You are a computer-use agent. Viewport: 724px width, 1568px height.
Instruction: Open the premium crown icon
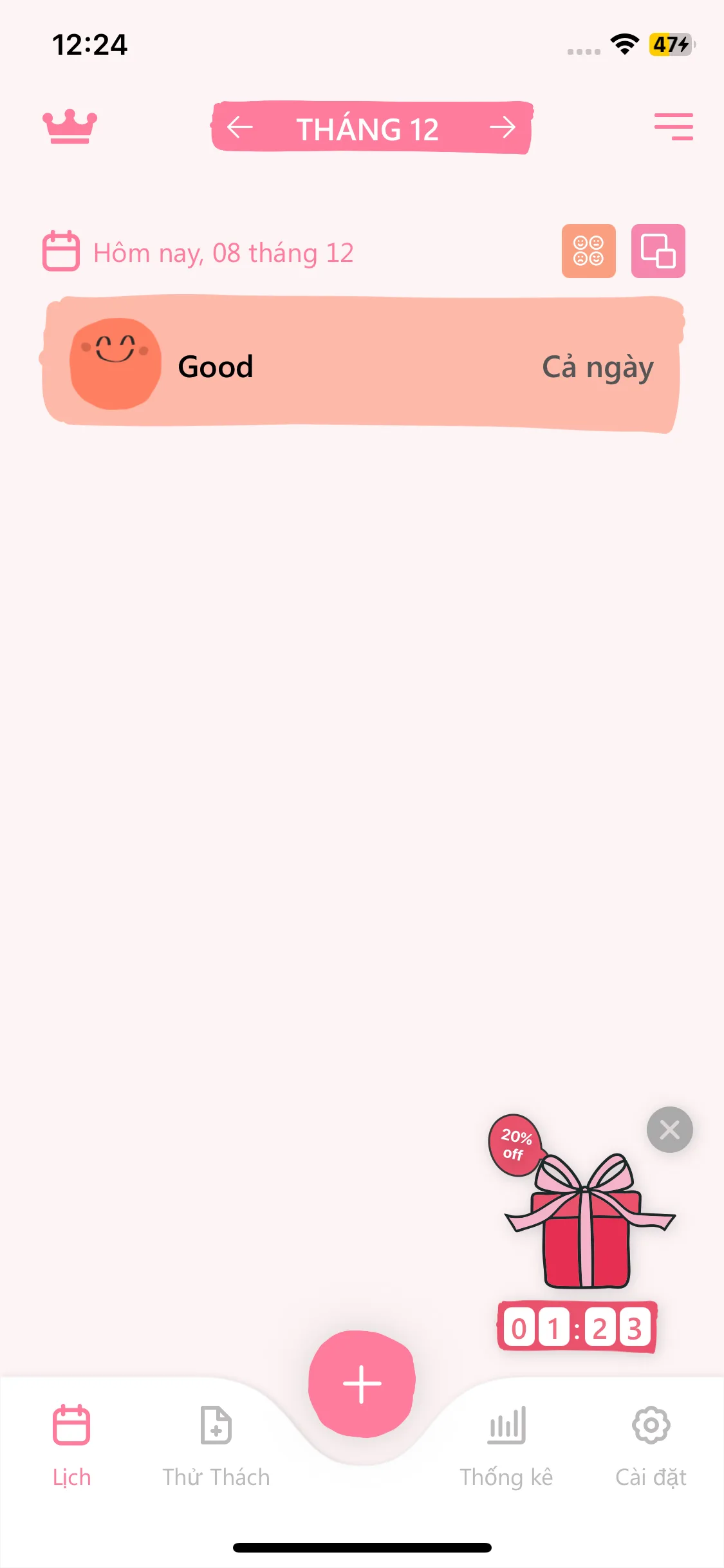[x=70, y=126]
